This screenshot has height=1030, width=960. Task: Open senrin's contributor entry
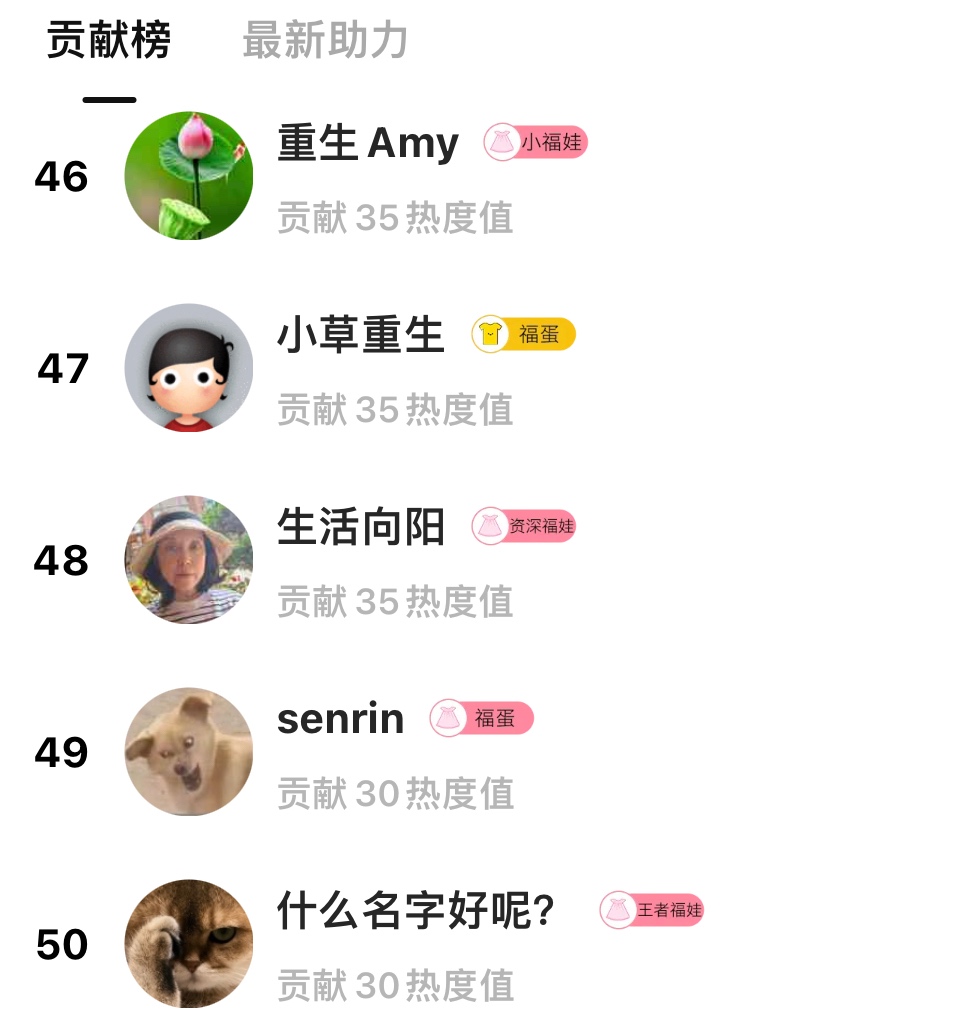click(x=340, y=720)
